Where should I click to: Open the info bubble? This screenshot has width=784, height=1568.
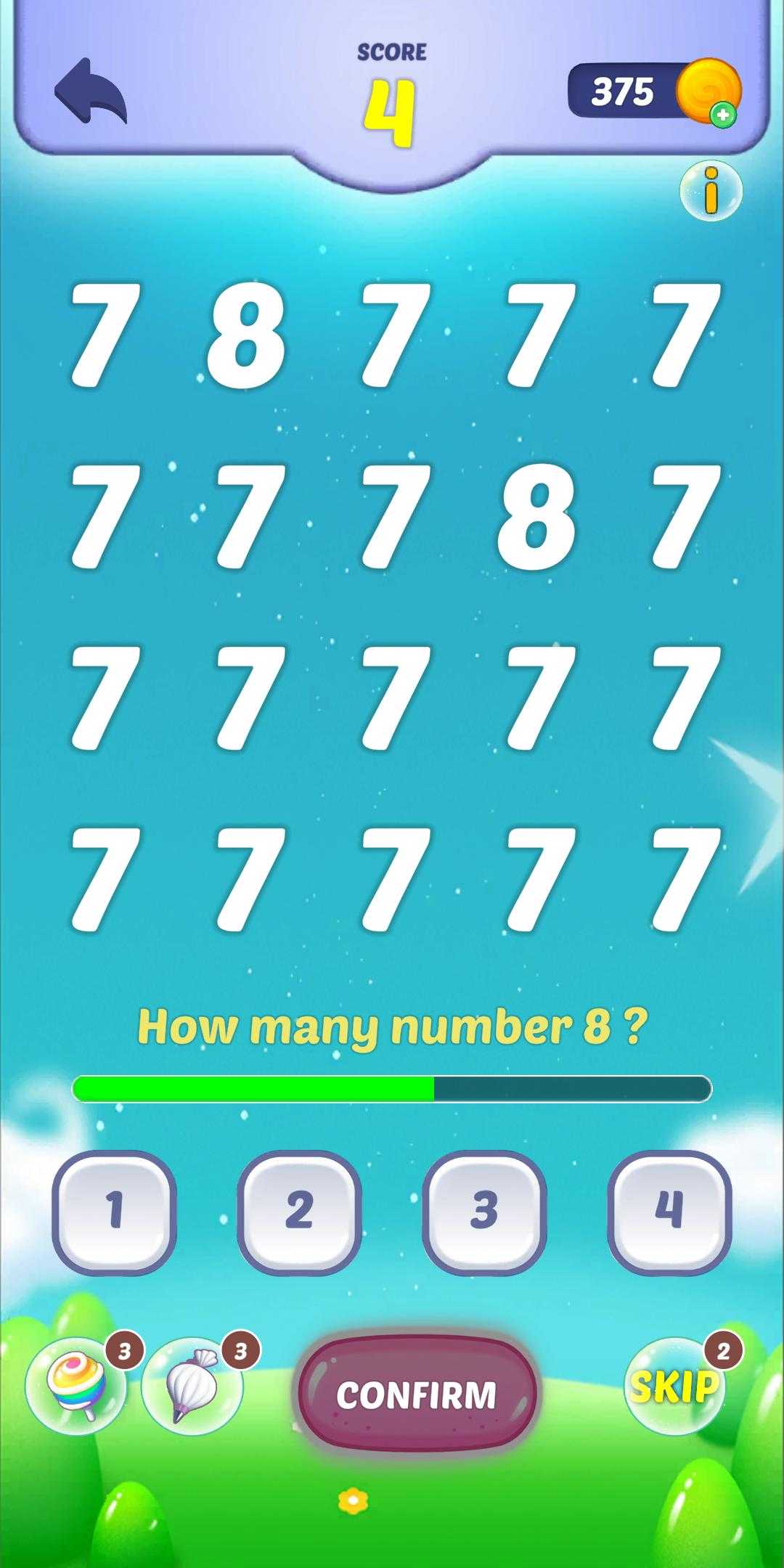point(711,191)
